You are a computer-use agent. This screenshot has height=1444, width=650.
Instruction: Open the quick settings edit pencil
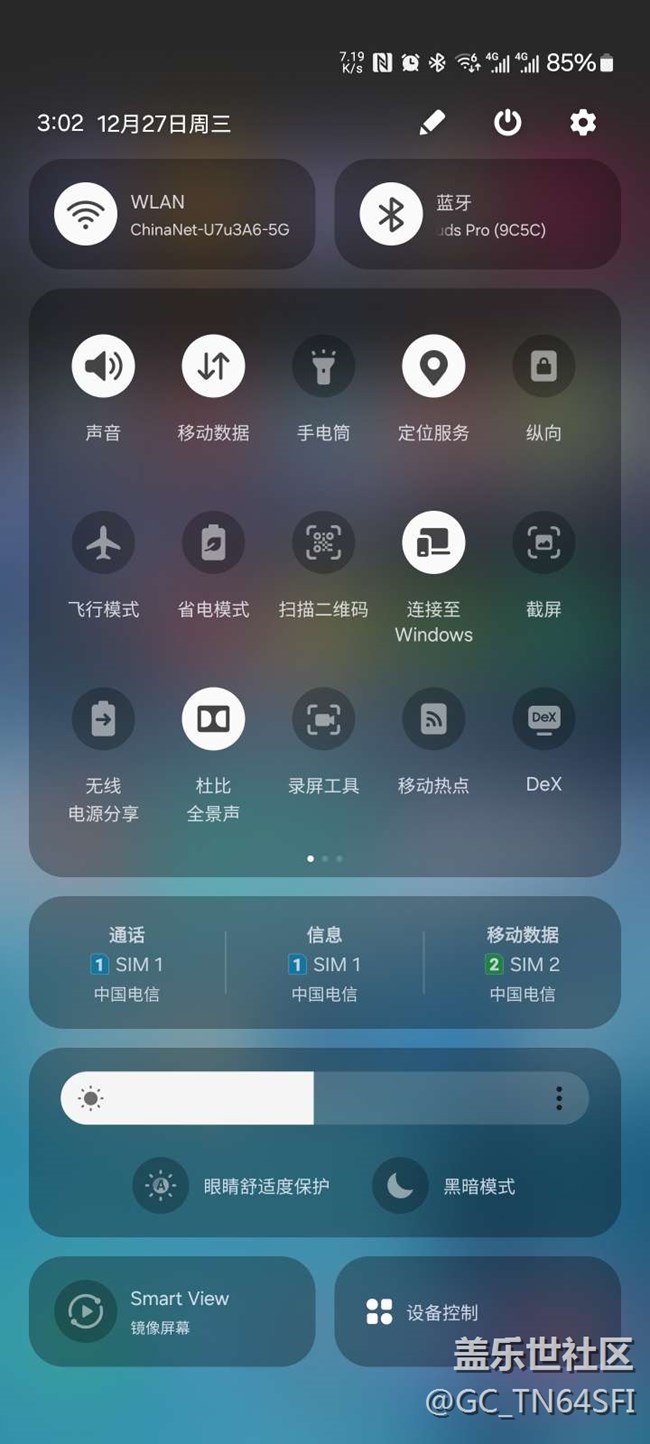tap(431, 123)
